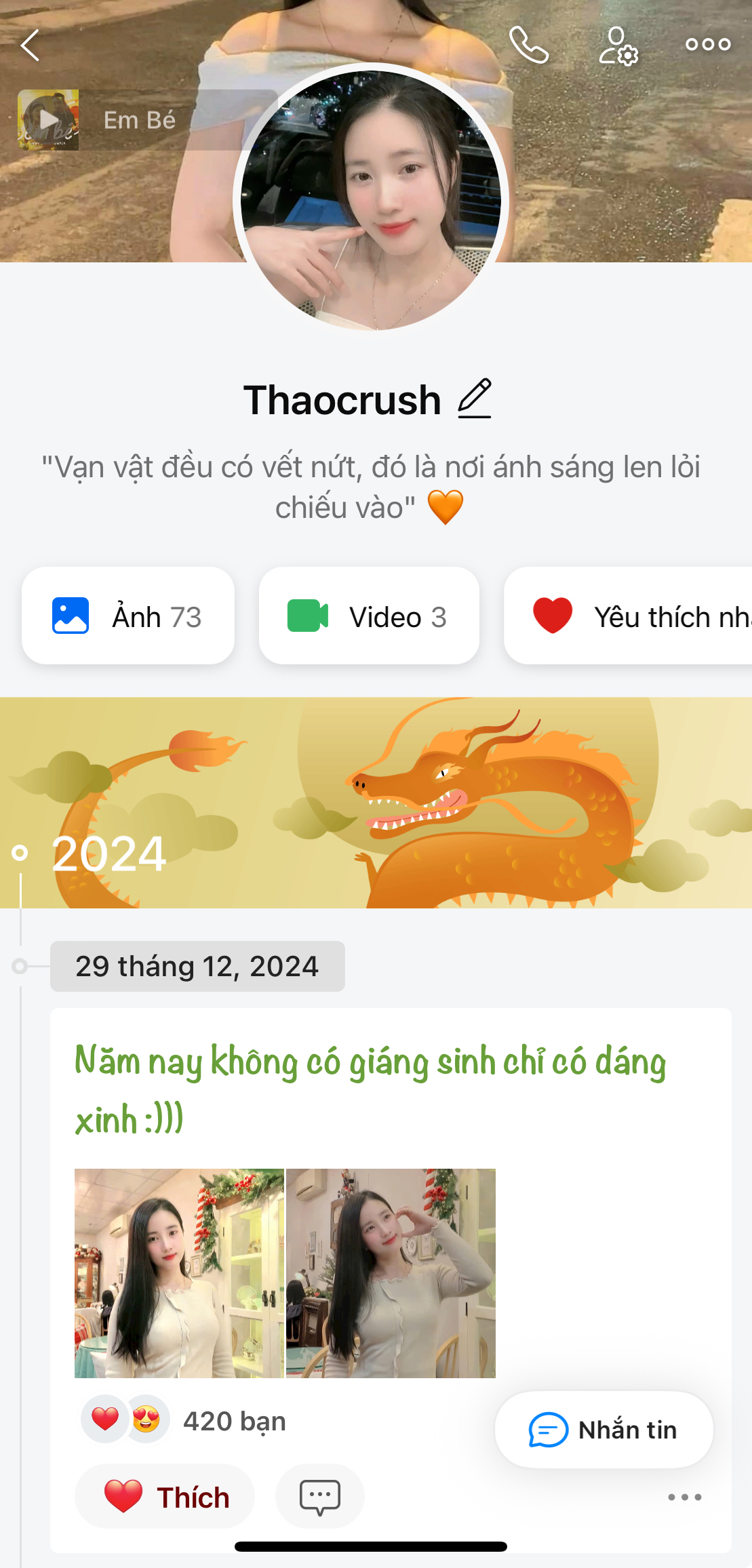Open post options three-dot menu
The width and height of the screenshot is (752, 1568).
(684, 1497)
